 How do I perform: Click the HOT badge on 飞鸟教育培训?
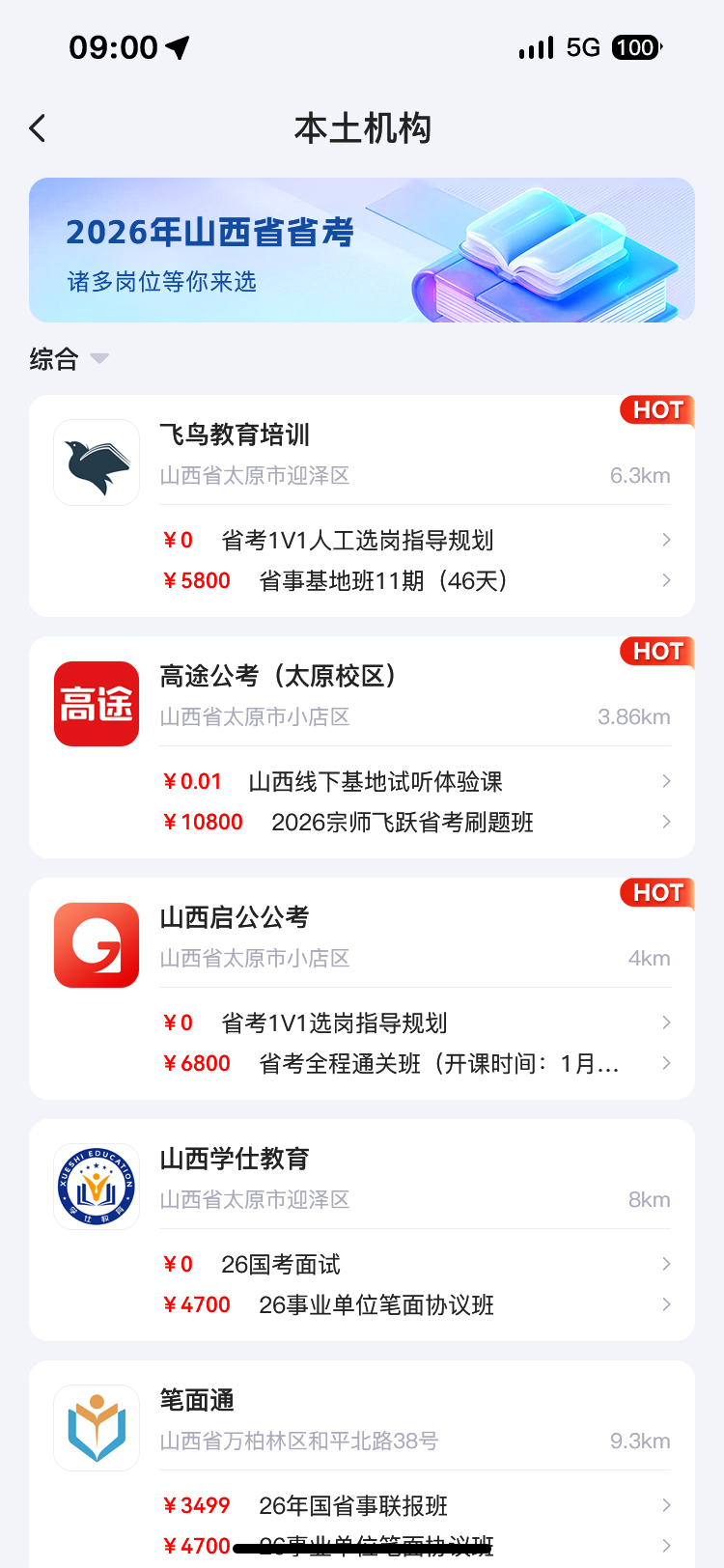pos(655,410)
